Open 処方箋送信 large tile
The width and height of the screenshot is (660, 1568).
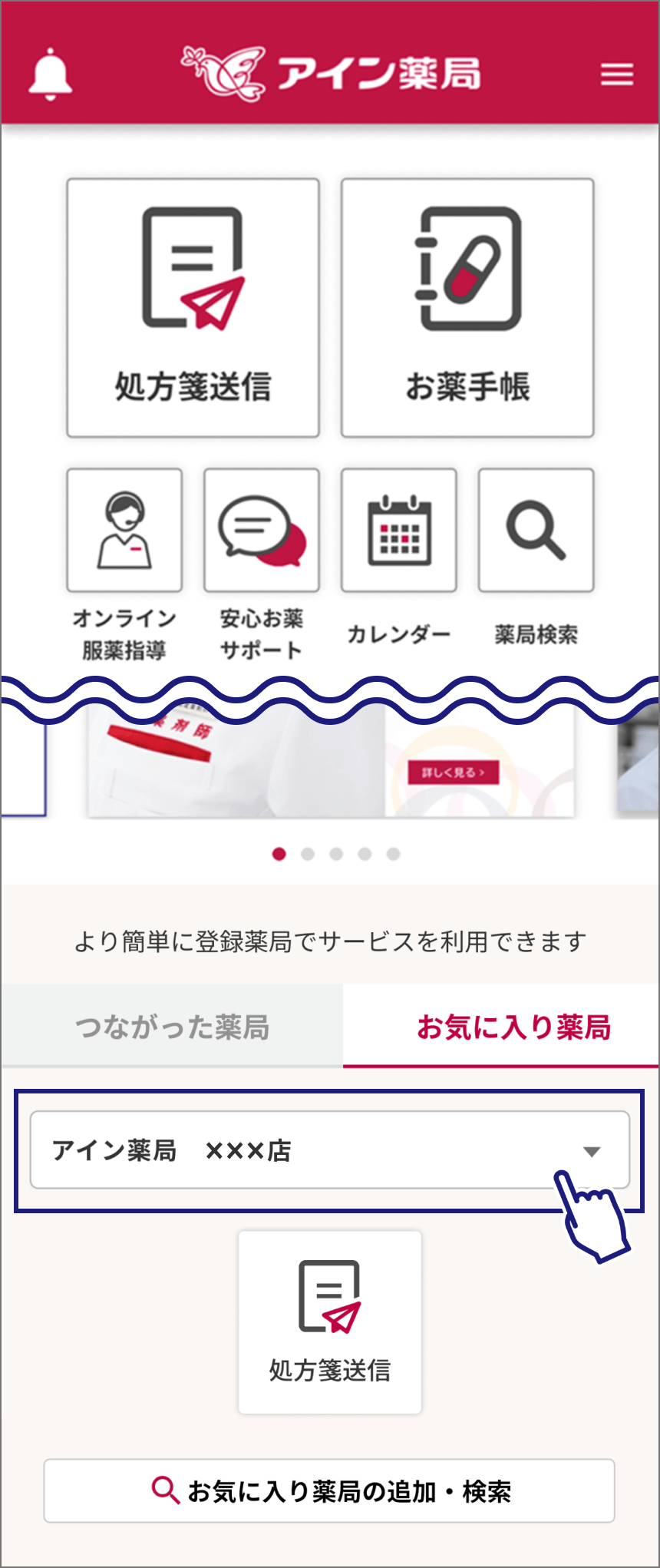[x=193, y=308]
